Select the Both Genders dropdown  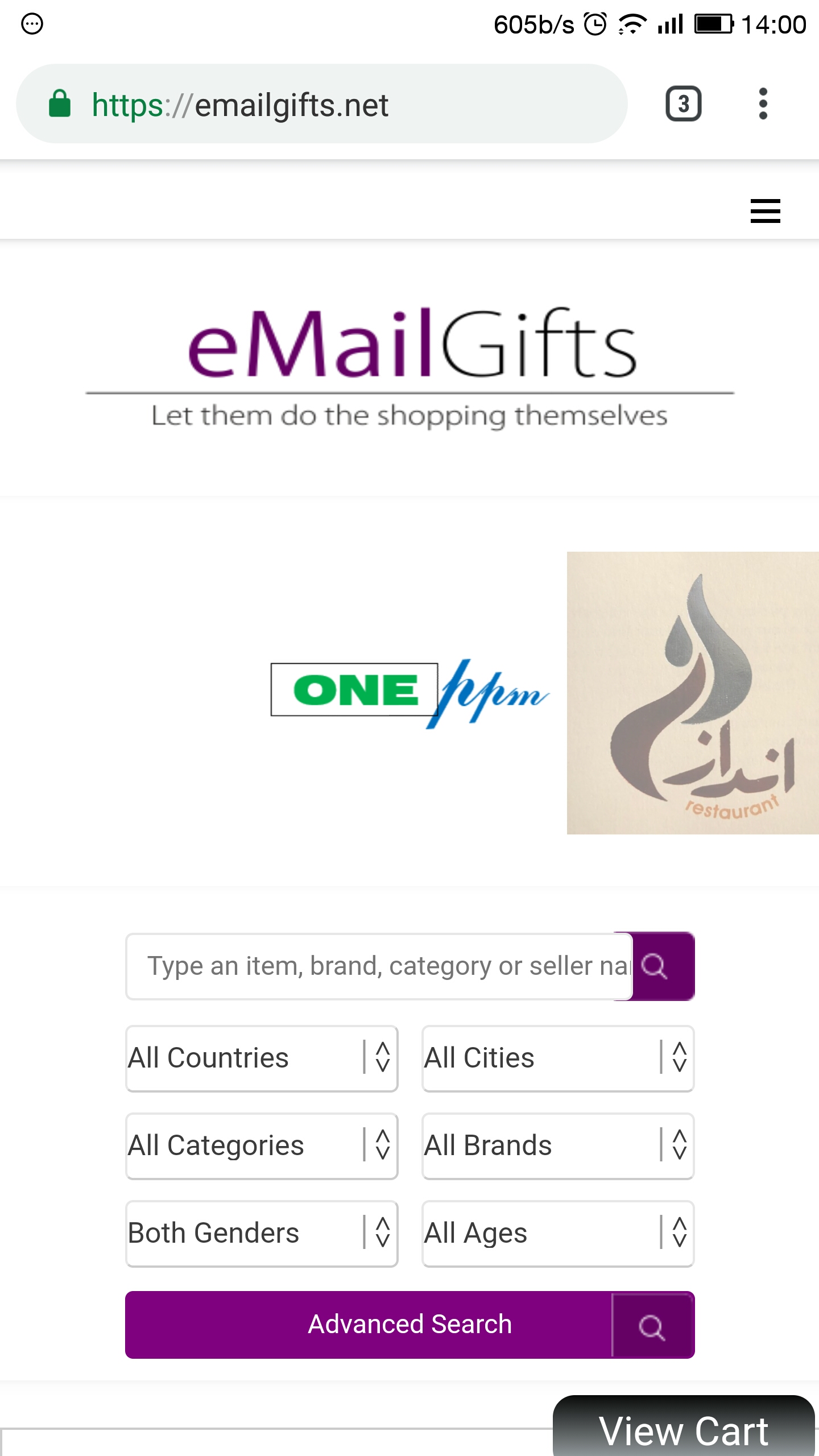[262, 1234]
